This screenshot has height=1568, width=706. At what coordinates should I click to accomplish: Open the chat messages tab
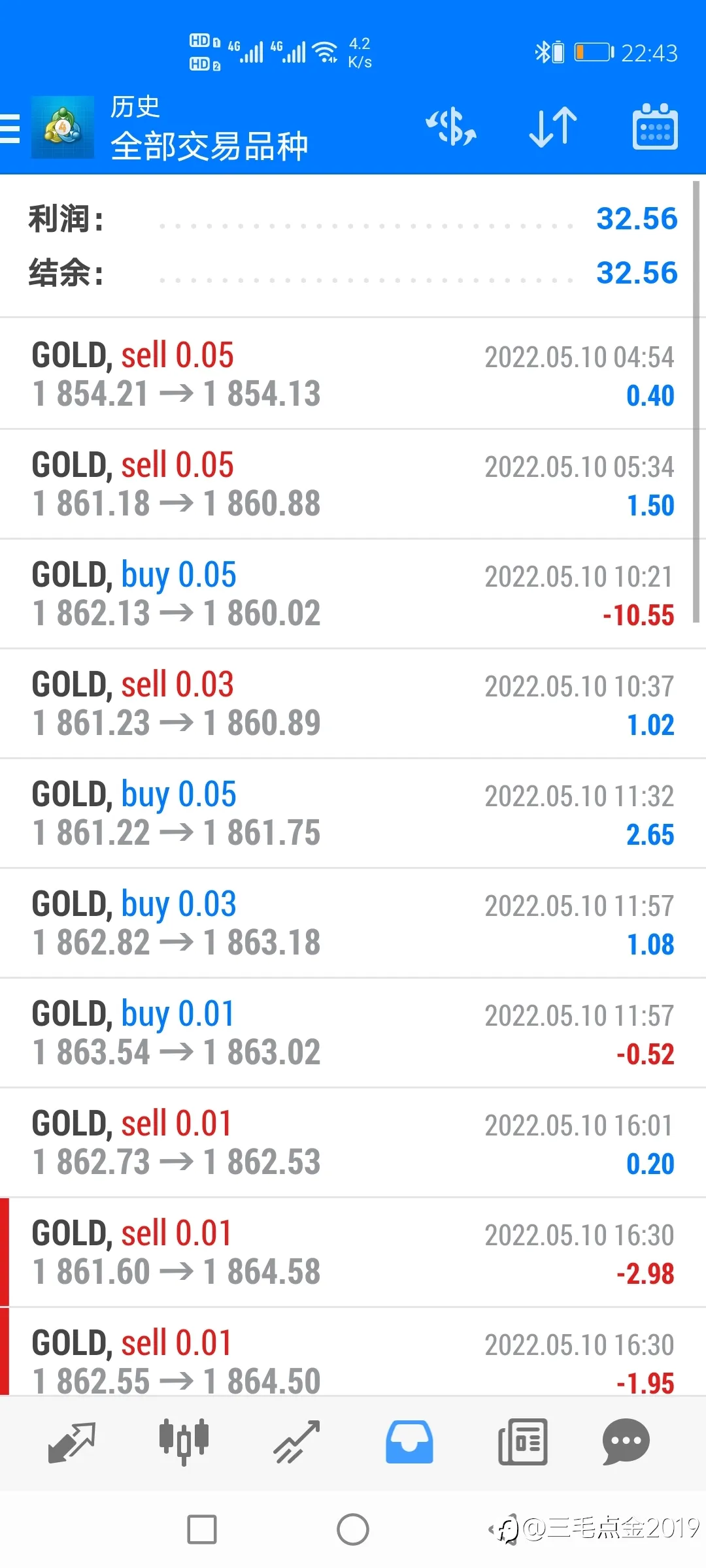pyautogui.click(x=626, y=1442)
